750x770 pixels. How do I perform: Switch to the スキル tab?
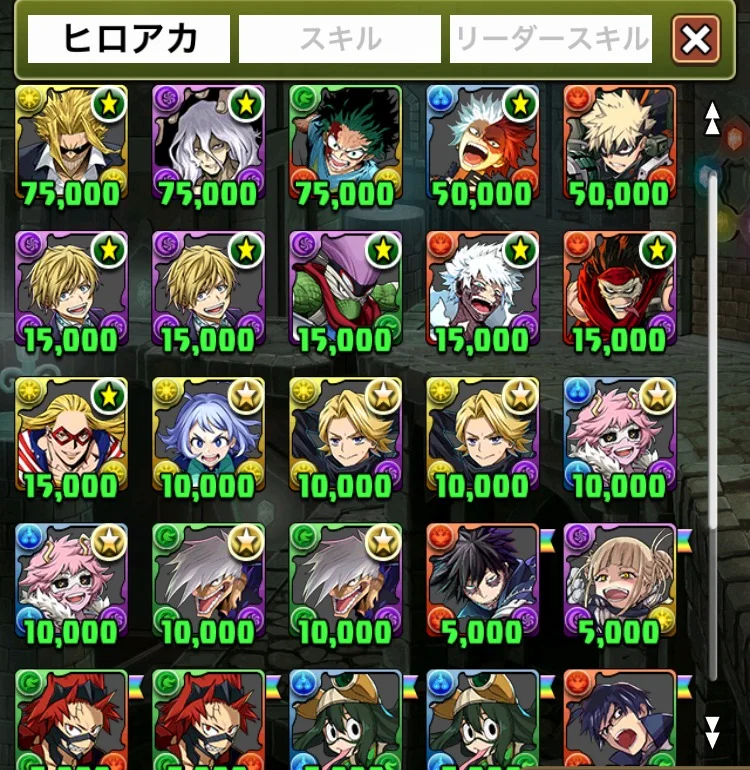[x=340, y=39]
